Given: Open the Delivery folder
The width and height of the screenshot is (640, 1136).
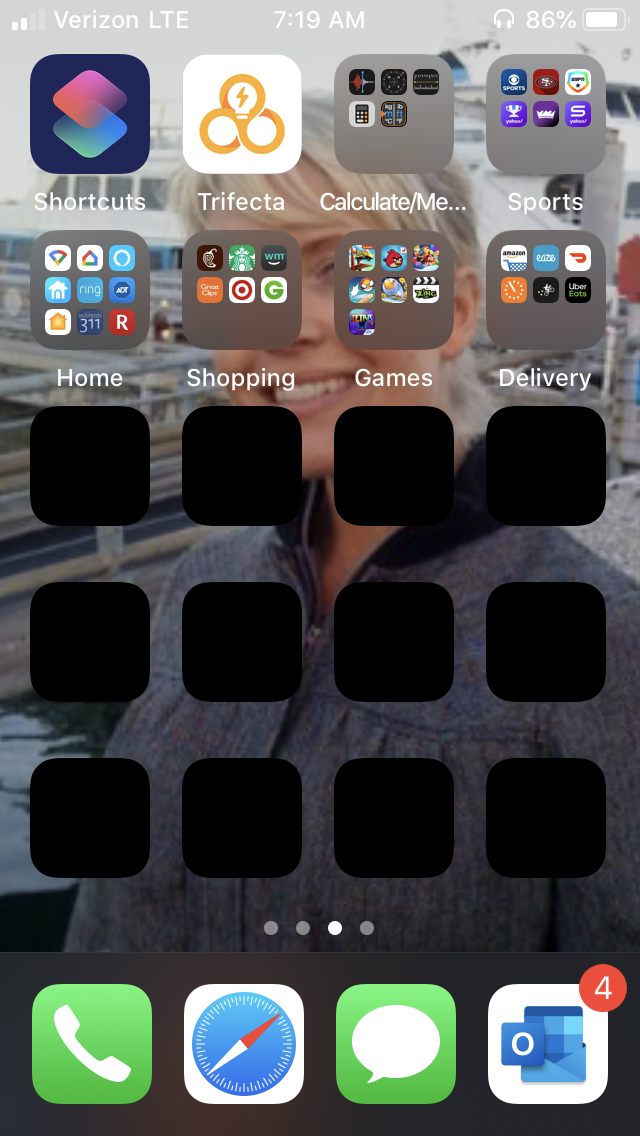Looking at the screenshot, I should tap(546, 290).
